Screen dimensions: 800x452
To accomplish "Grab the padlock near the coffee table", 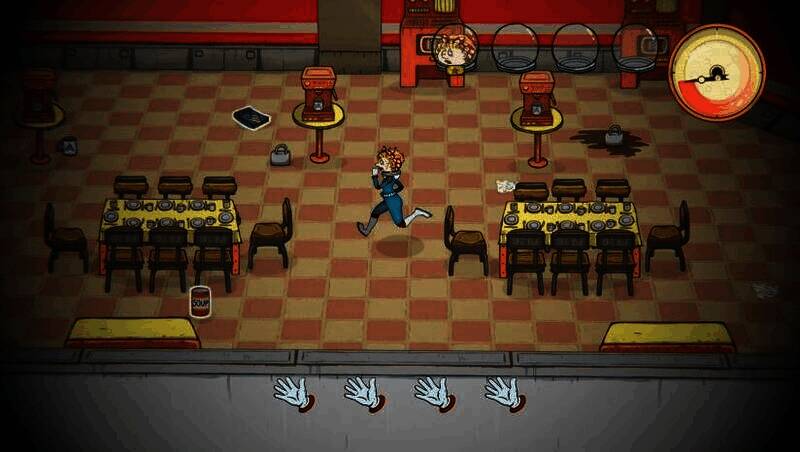I will (280, 154).
